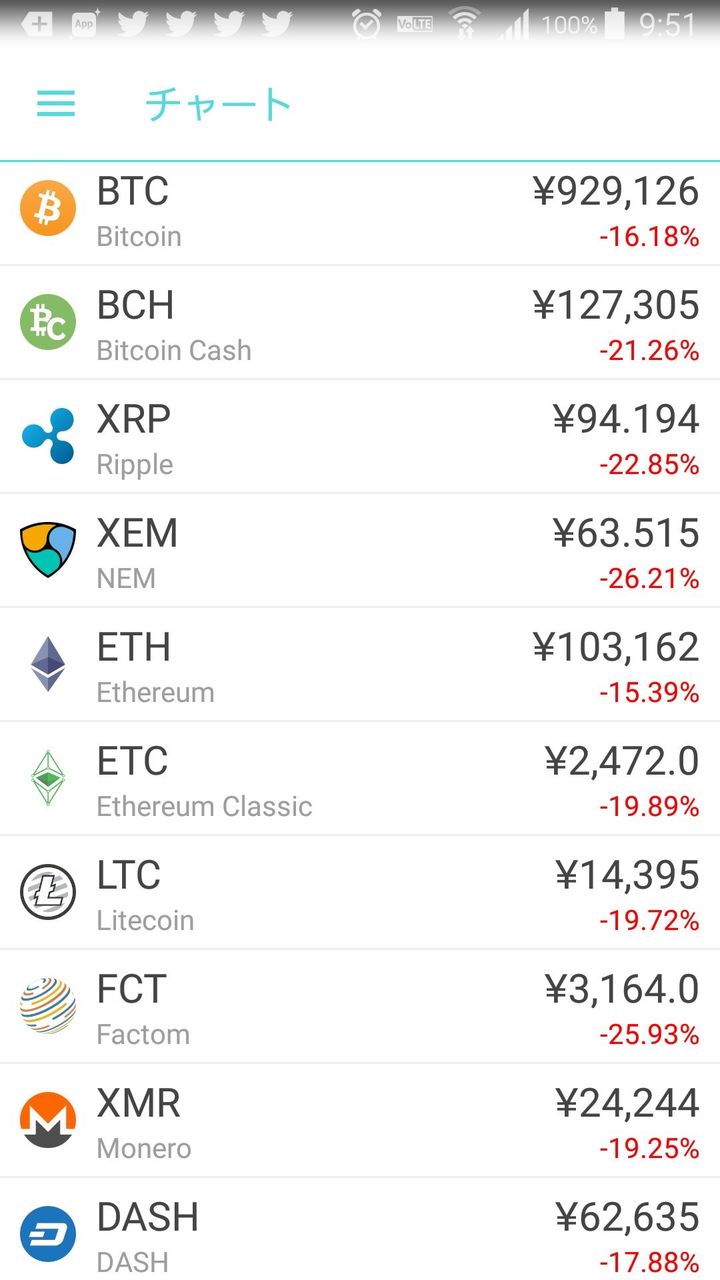Select the BCH Bitcoin Cash row
This screenshot has height=1280, width=720.
pos(360,322)
